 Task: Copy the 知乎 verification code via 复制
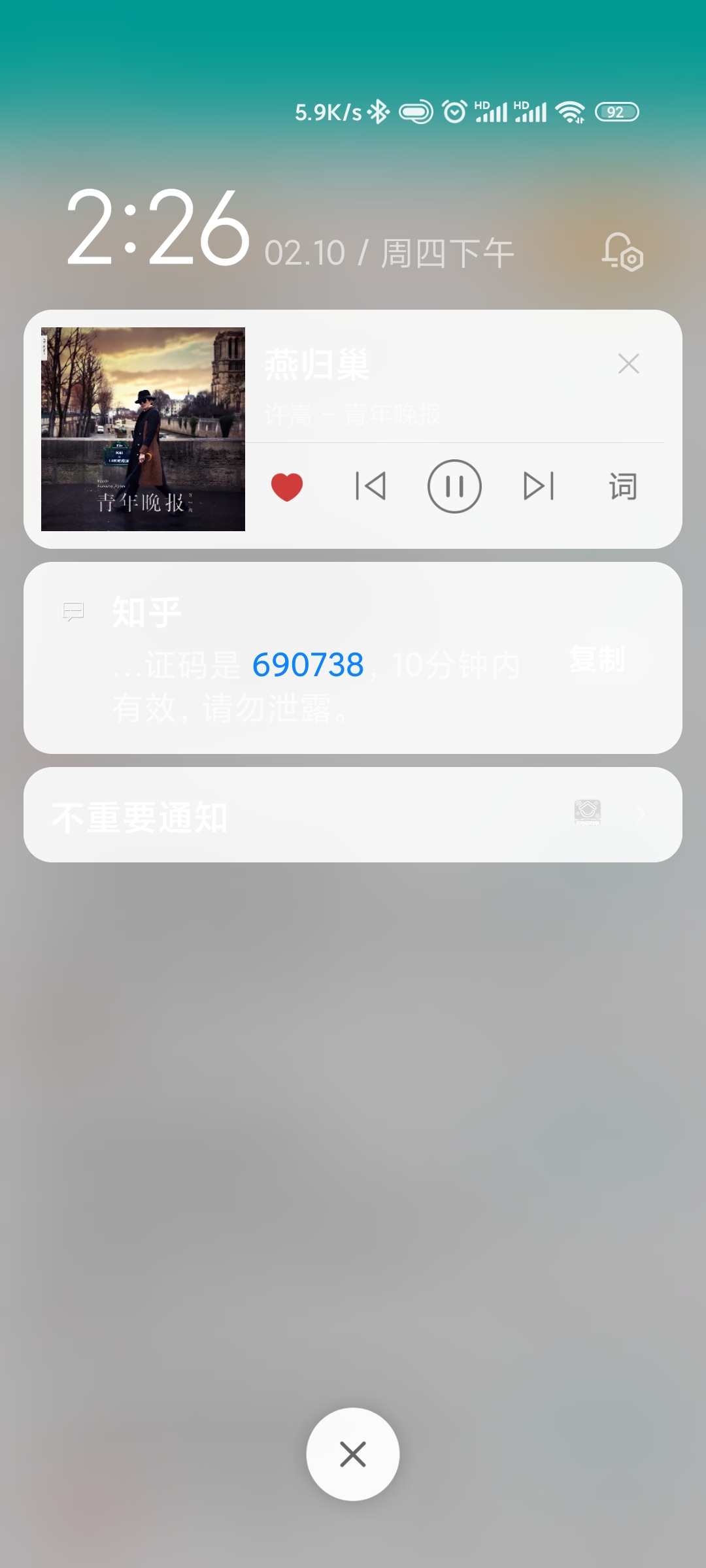coord(597,659)
